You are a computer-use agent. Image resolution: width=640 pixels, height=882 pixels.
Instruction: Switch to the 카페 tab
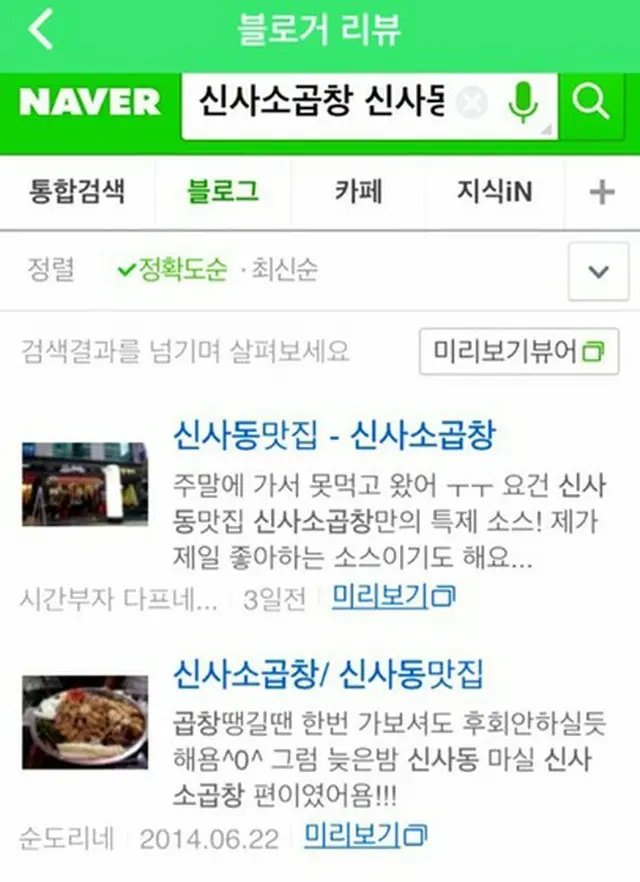click(x=358, y=191)
